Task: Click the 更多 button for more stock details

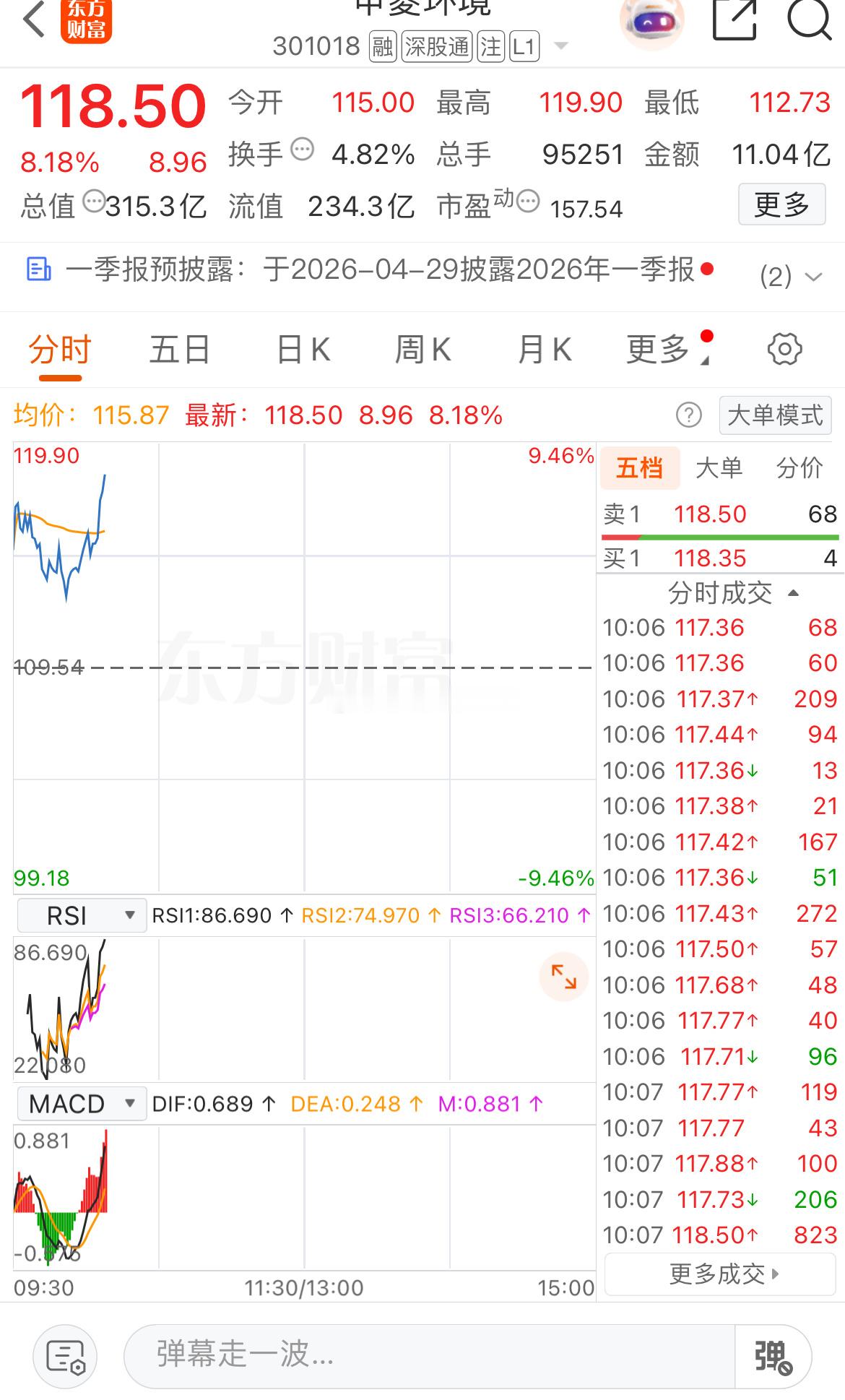Action: (781, 204)
